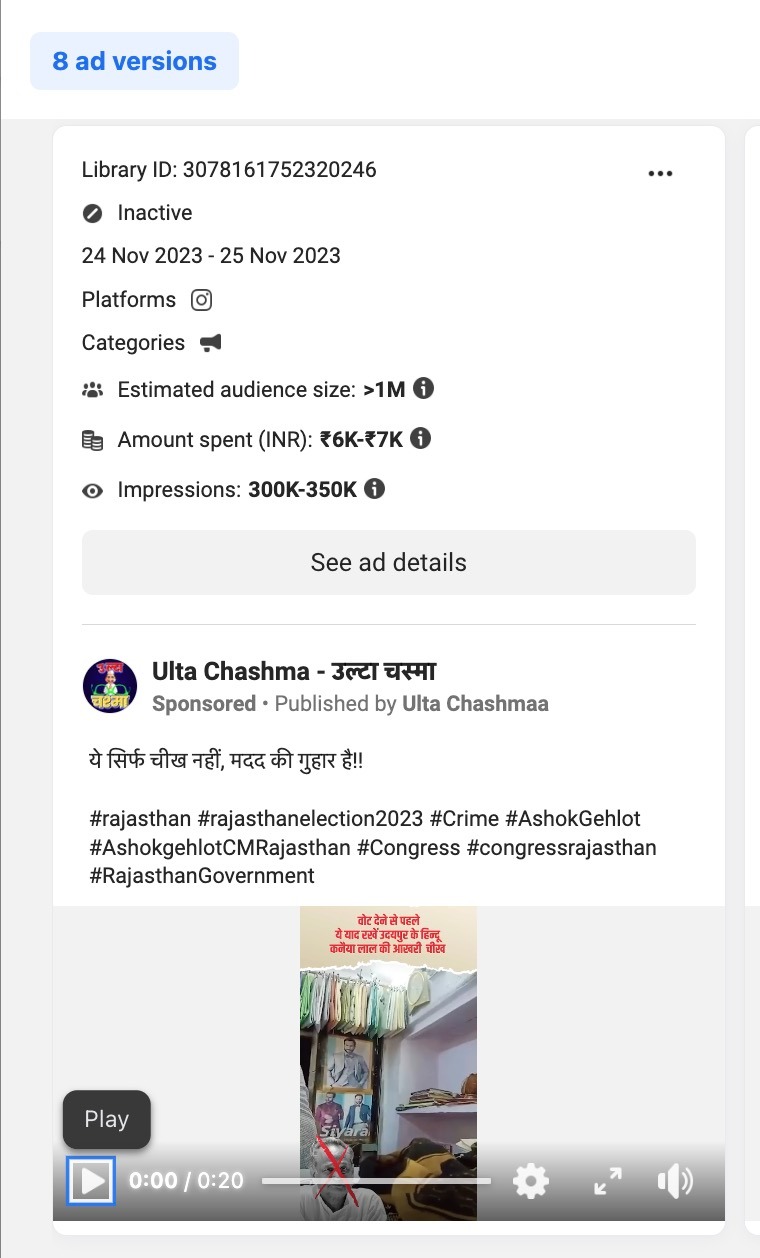Screen dimensions: 760x1258
Task: Open Ulta Chashmaa publisher link
Action: click(475, 703)
